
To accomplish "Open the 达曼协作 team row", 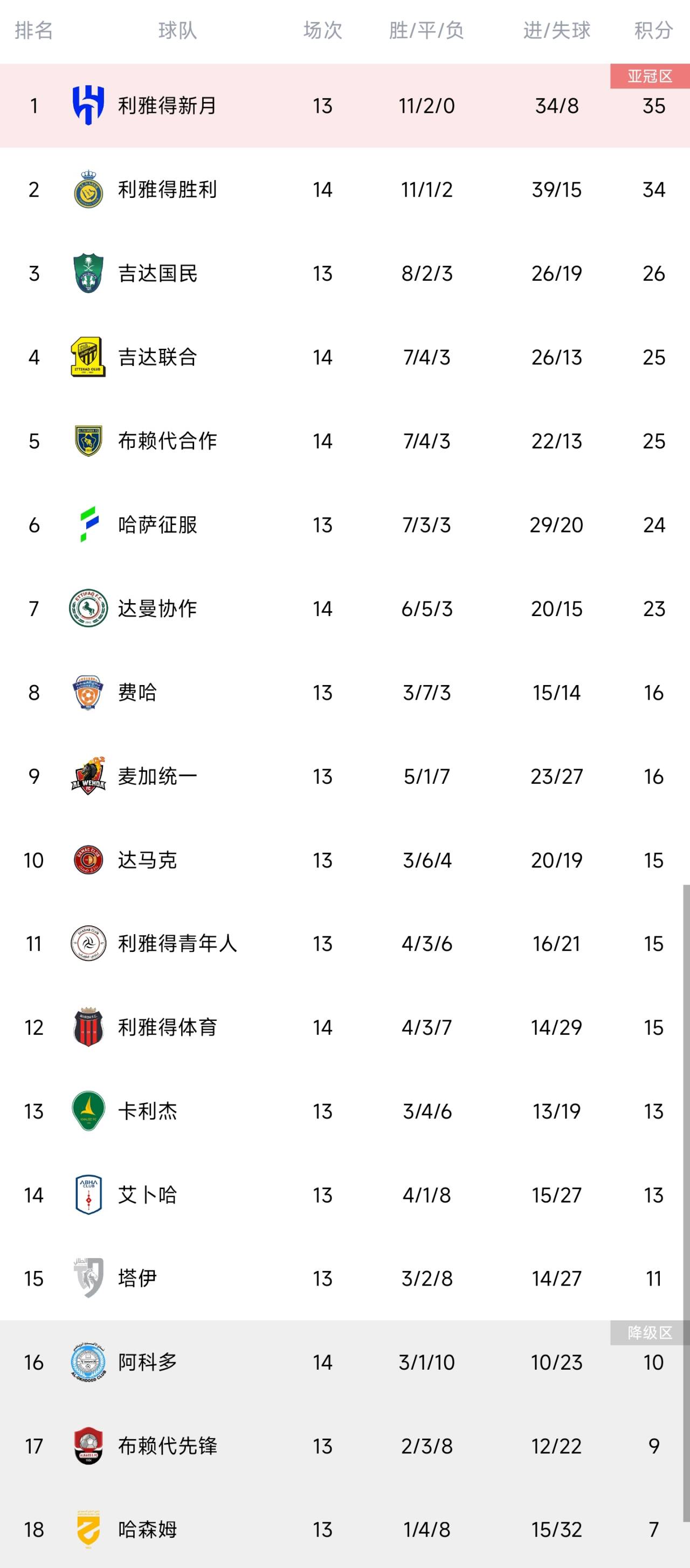I will (158, 609).
